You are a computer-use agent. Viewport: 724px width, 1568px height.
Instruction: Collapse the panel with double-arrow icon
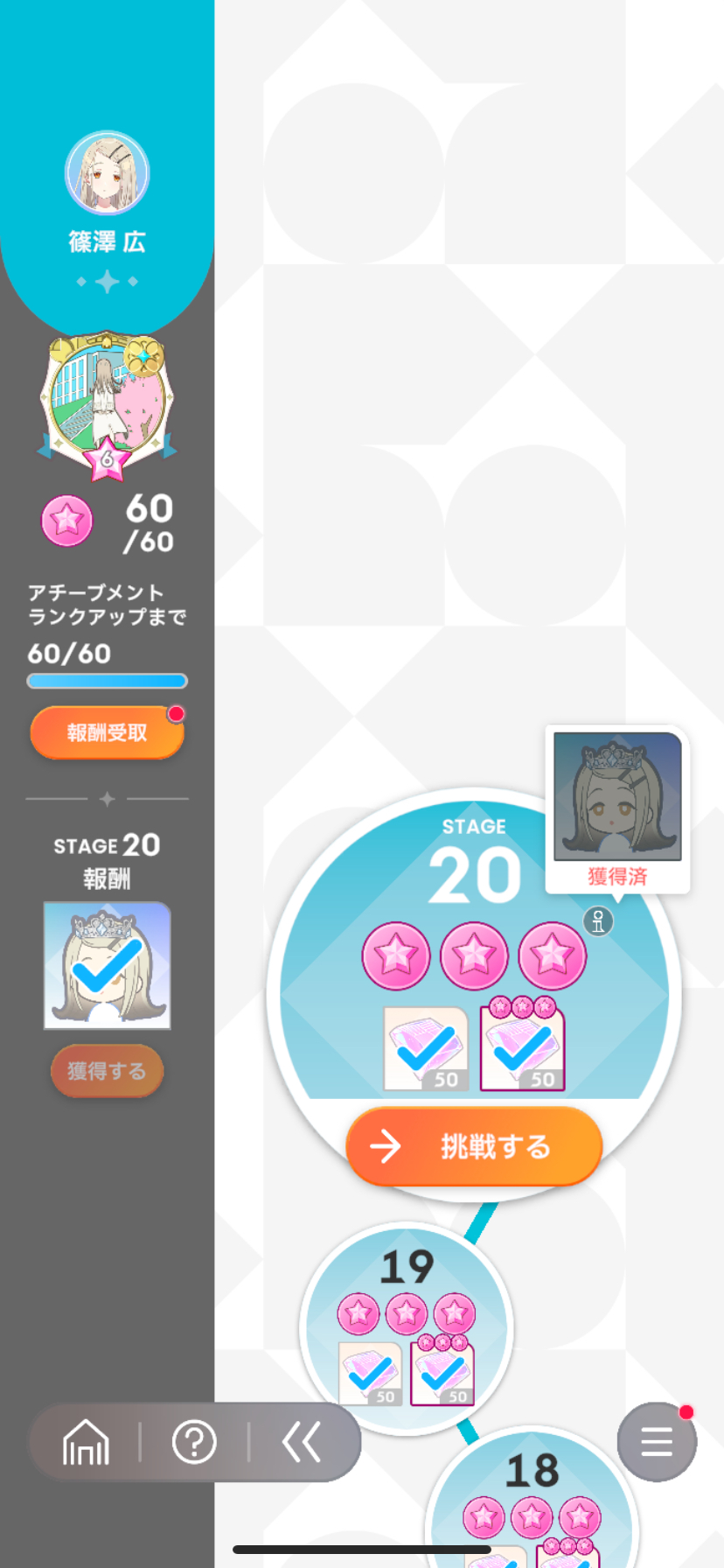coord(302,1442)
